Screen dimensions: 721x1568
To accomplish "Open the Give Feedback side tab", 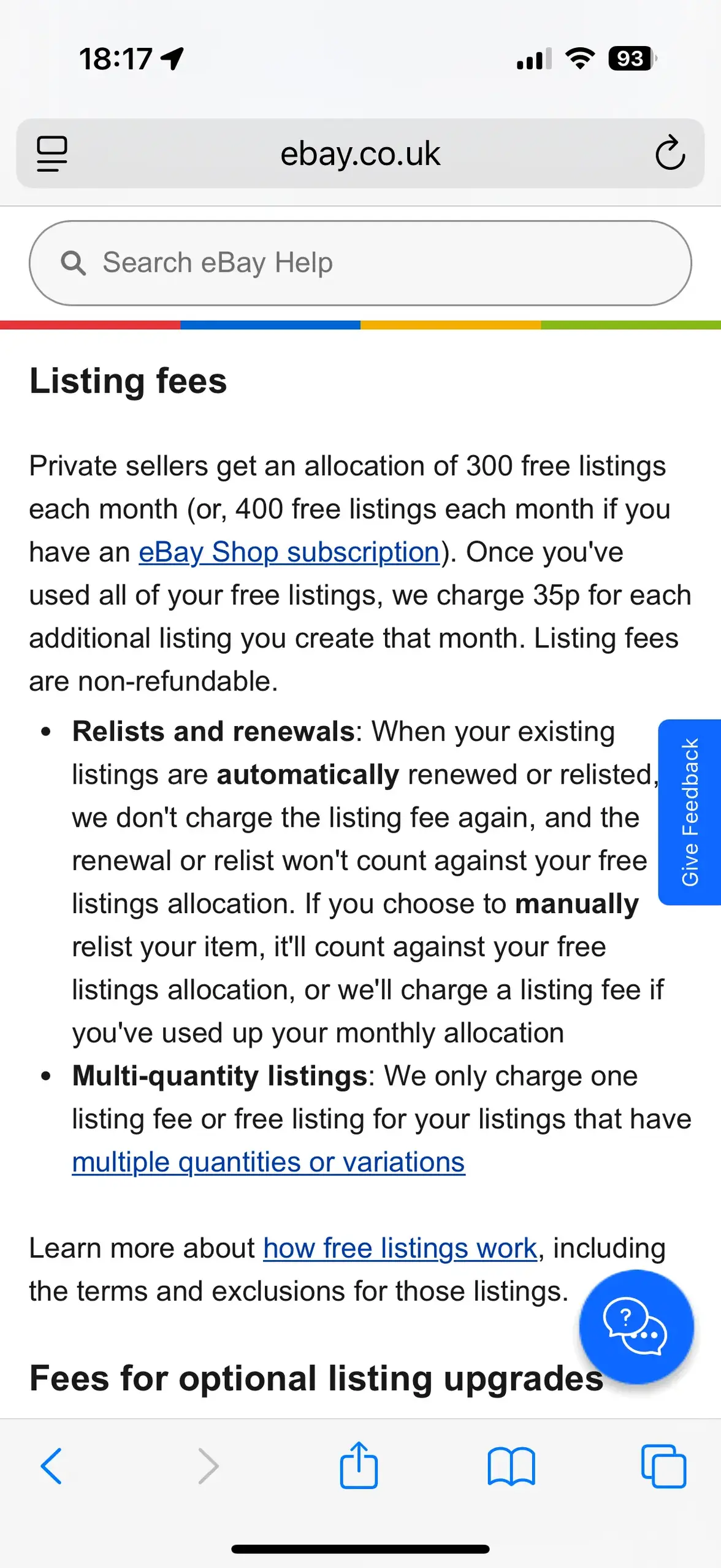I will [x=690, y=812].
